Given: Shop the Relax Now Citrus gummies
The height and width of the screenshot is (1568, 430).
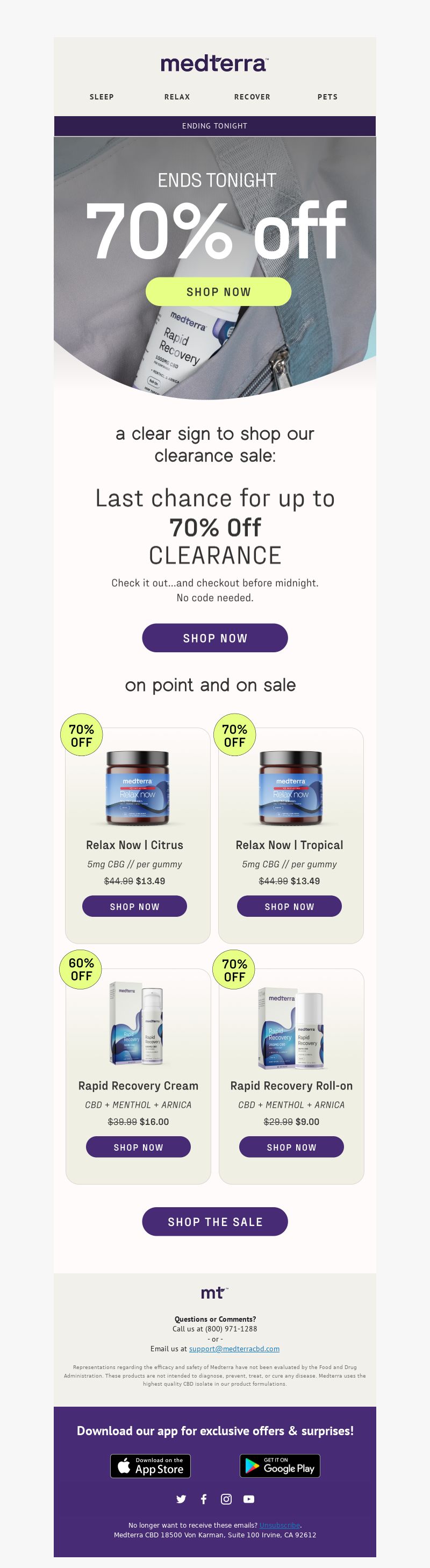Looking at the screenshot, I should [x=134, y=907].
